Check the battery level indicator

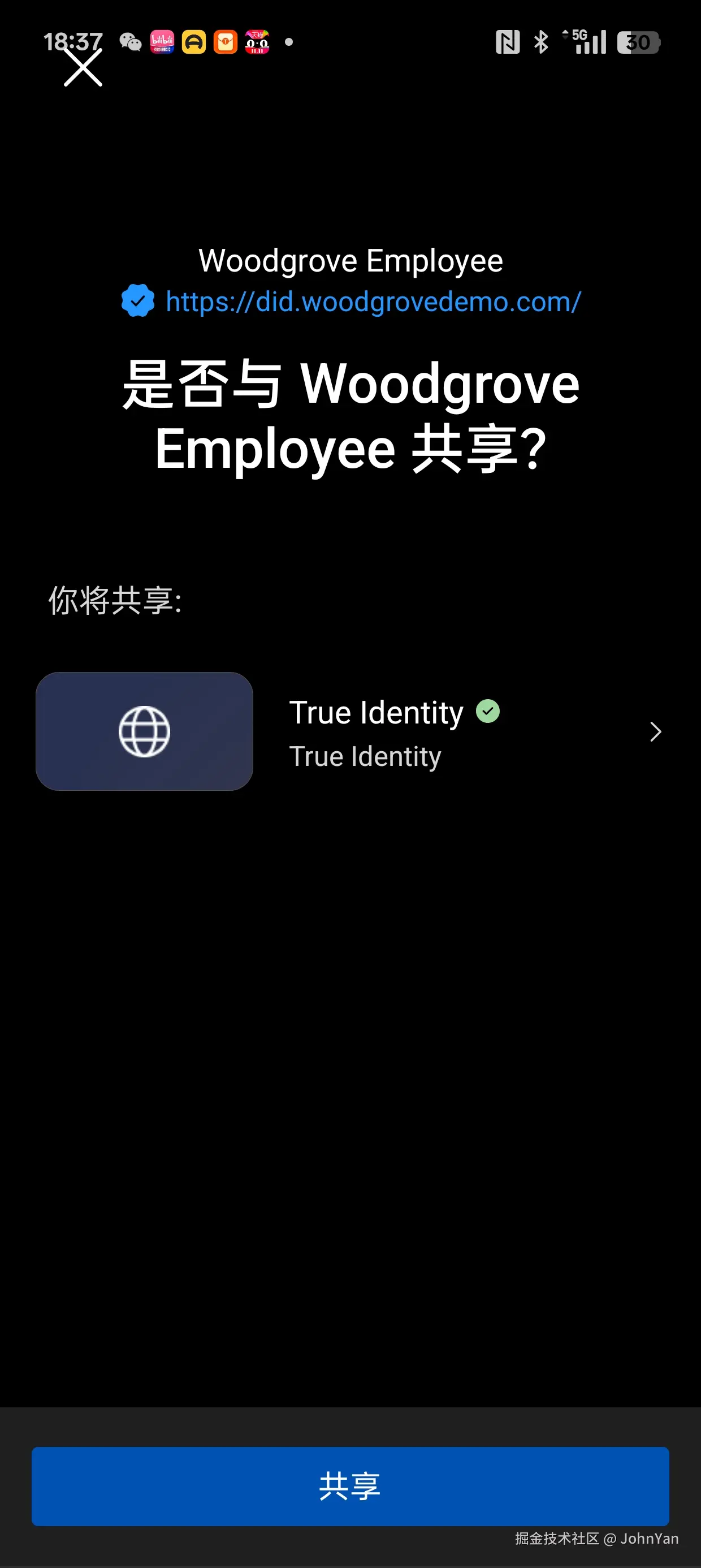click(638, 42)
